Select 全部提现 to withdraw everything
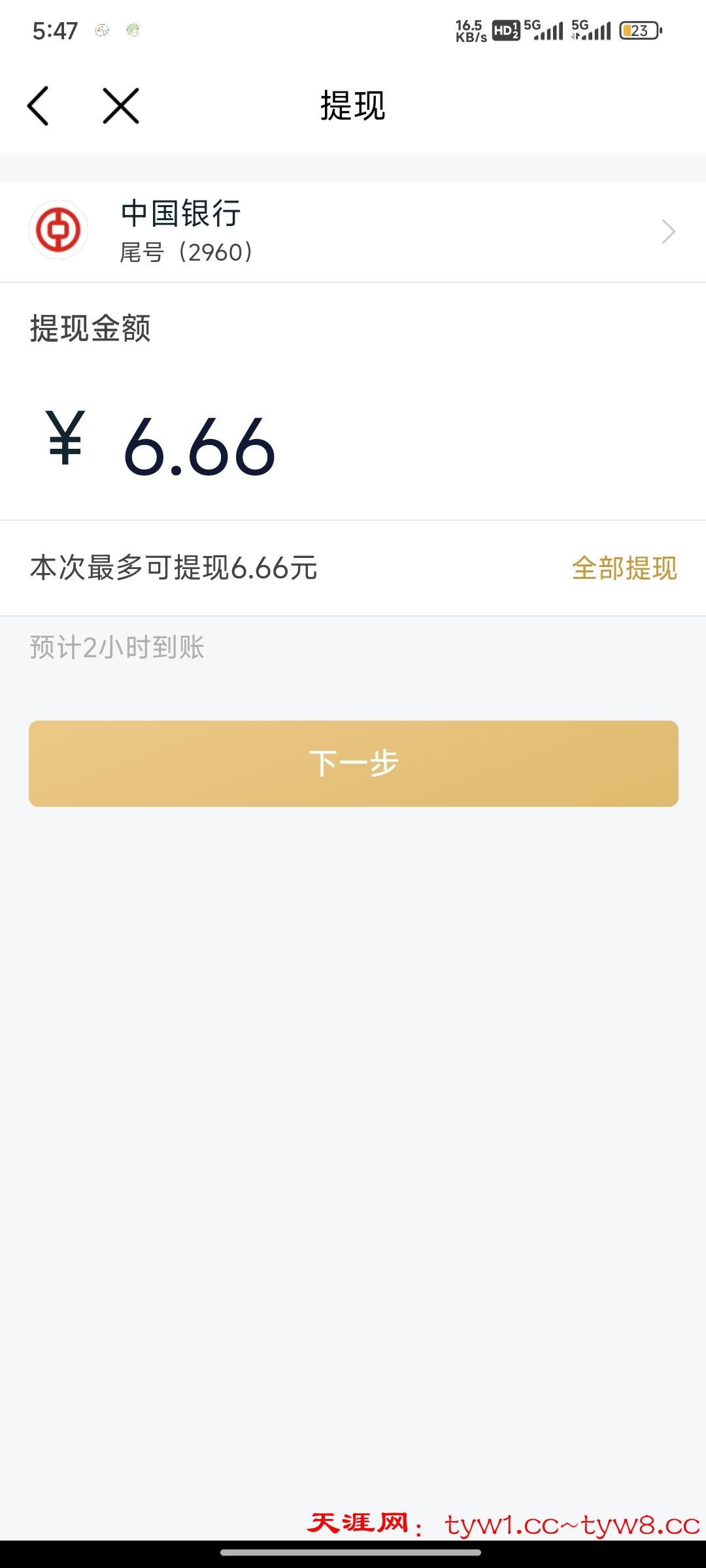Screen dimensions: 706x1568 [624, 568]
